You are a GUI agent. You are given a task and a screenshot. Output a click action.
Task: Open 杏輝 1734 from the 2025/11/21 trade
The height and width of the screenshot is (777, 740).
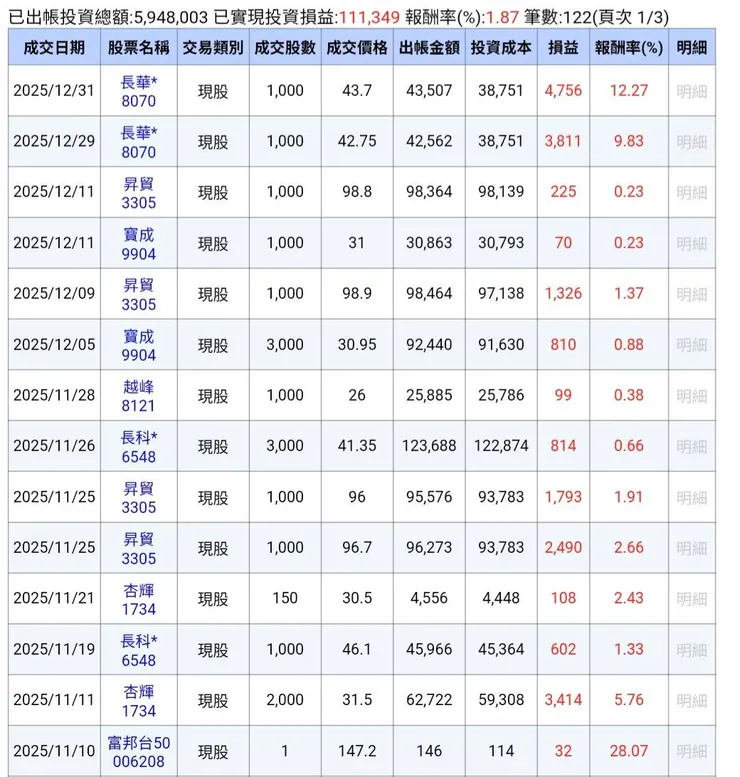point(139,599)
